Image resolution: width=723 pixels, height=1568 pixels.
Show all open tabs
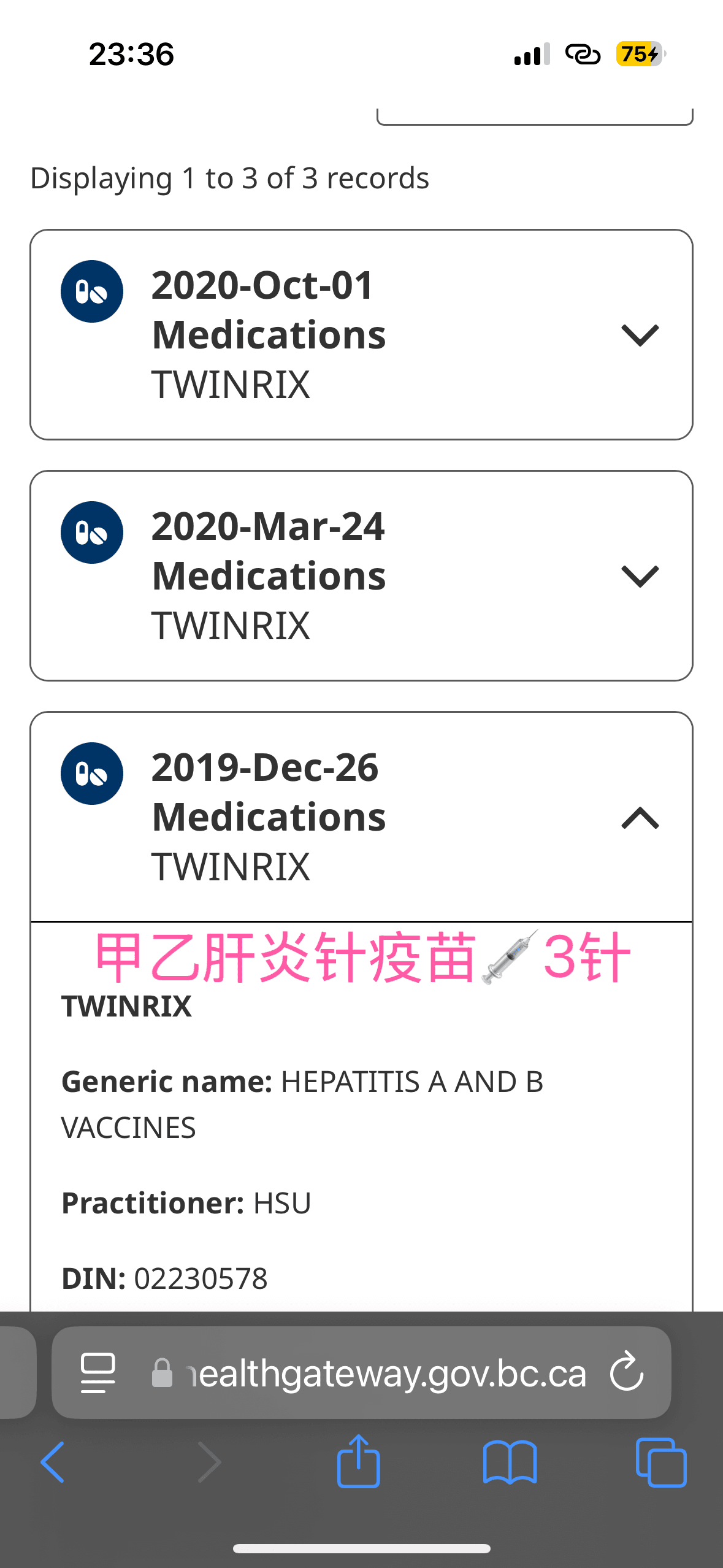(660, 1462)
